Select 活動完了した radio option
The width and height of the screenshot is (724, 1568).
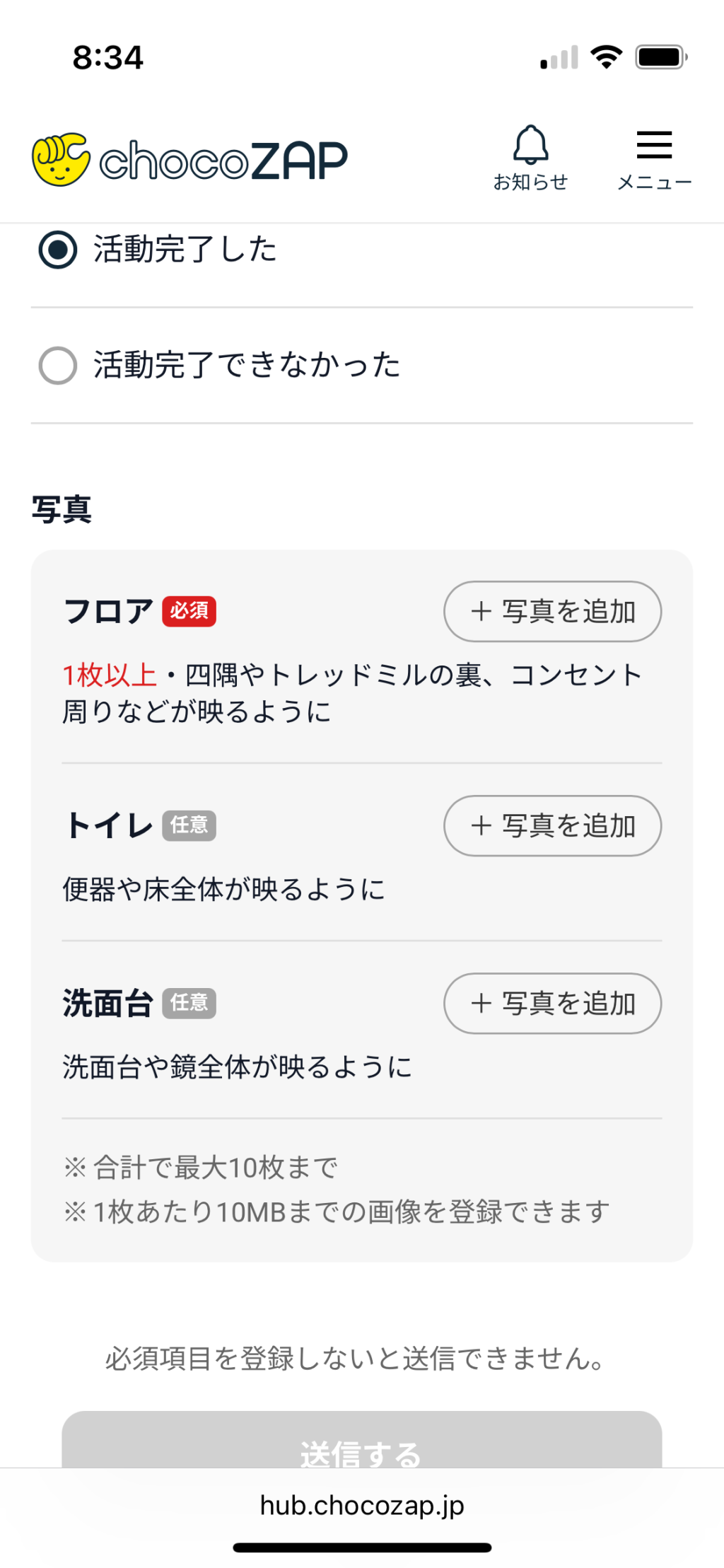pos(58,250)
